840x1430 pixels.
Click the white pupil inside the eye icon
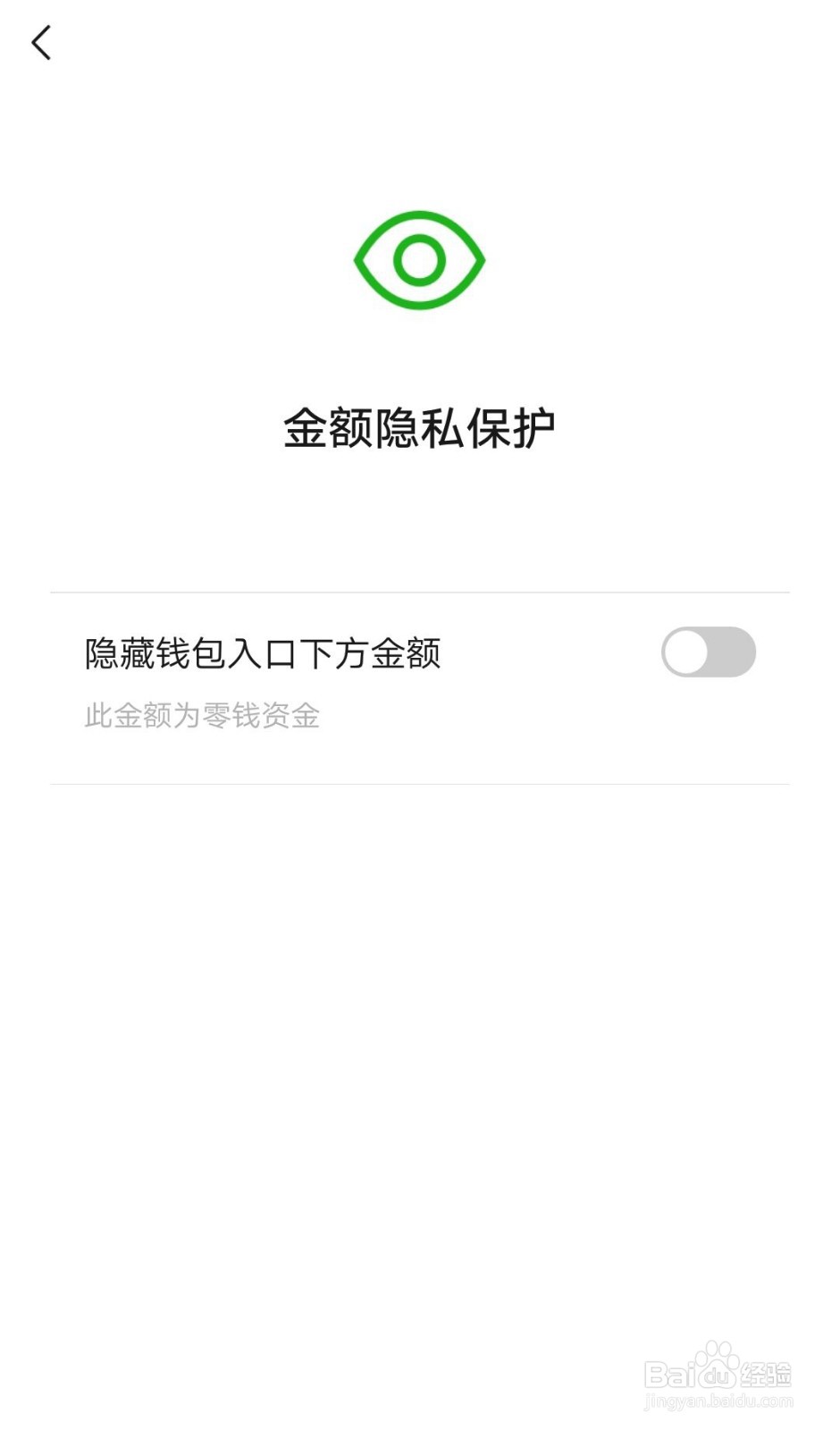tap(419, 261)
